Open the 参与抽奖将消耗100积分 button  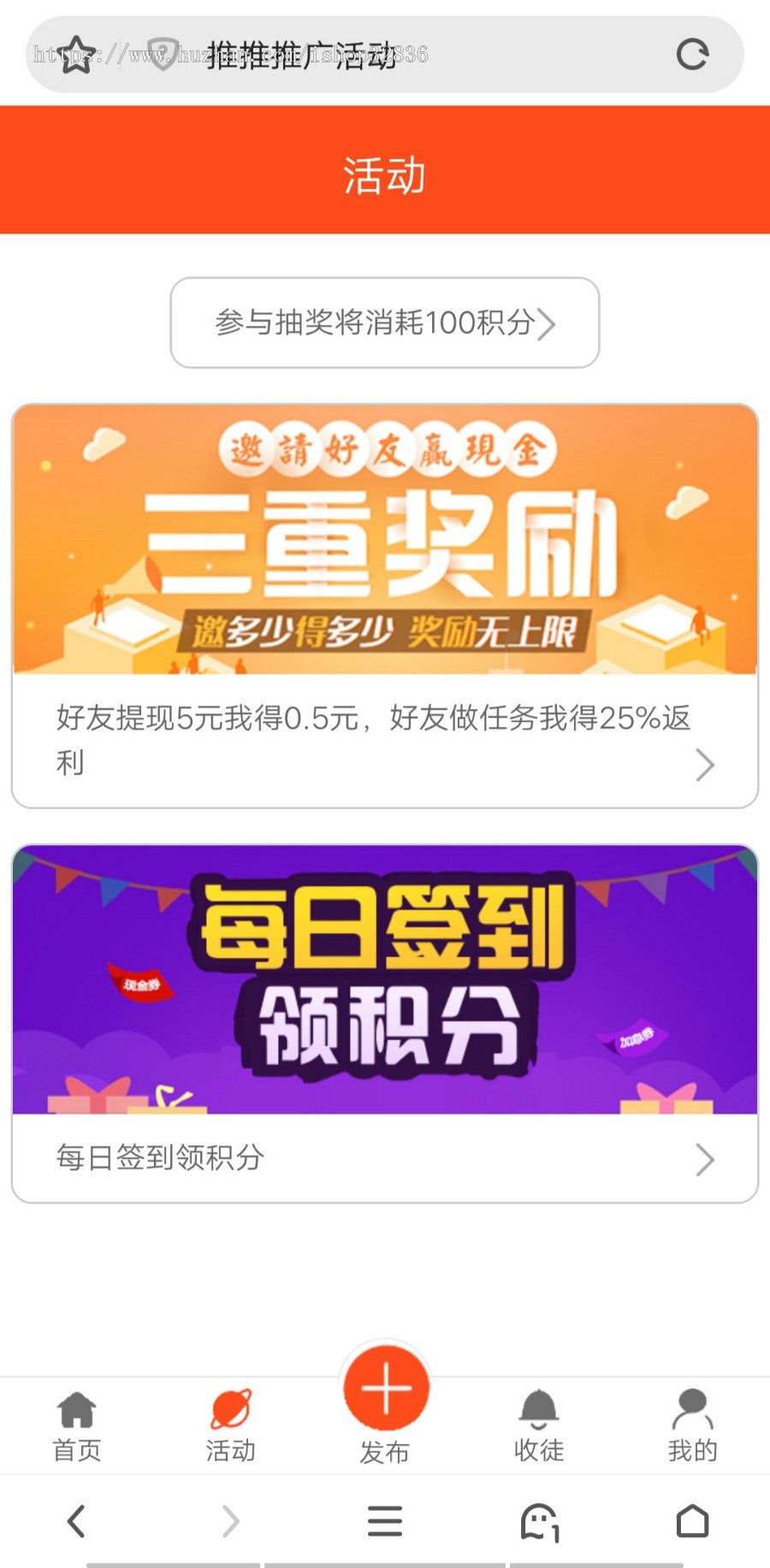pyautogui.click(x=384, y=324)
